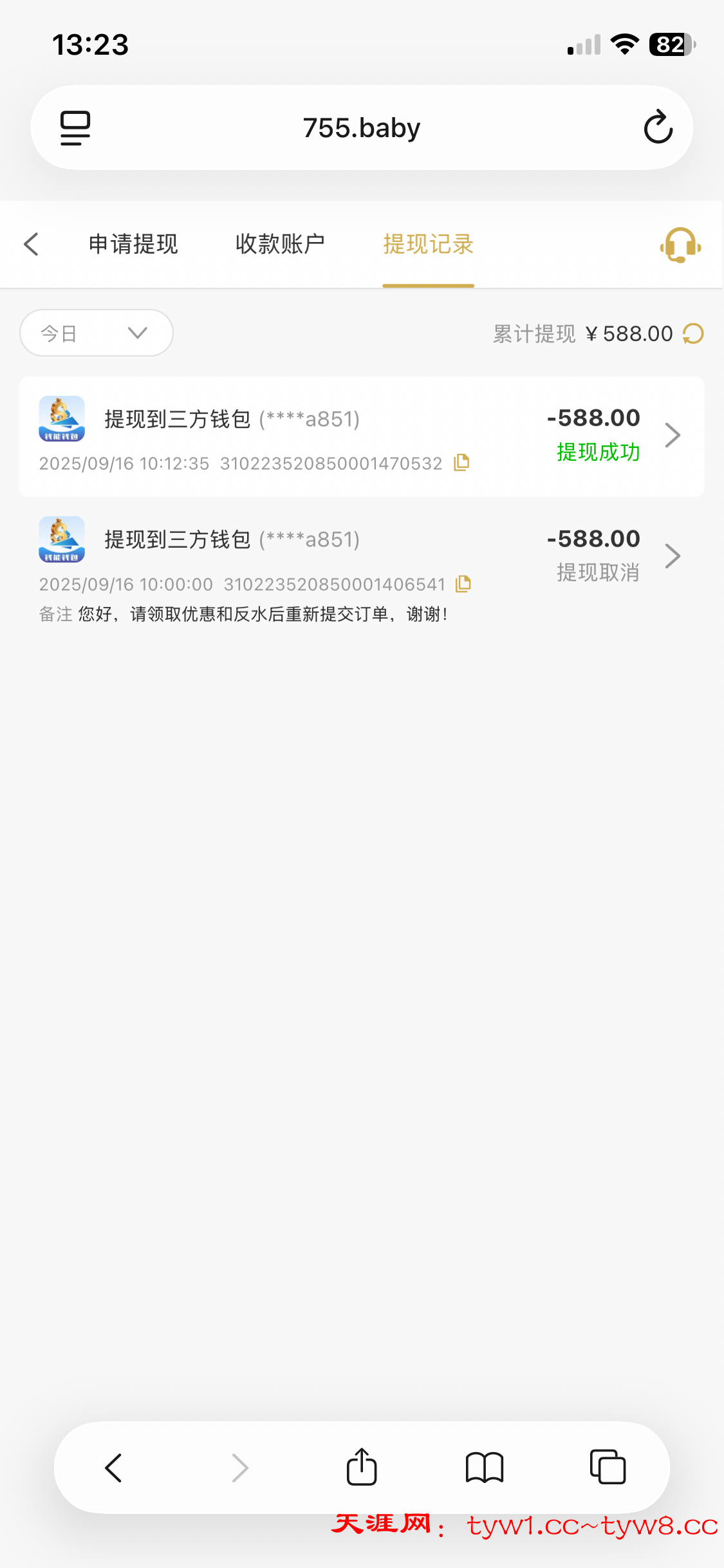Share this page from the browser toolbar
The image size is (724, 1568).
tap(362, 1466)
